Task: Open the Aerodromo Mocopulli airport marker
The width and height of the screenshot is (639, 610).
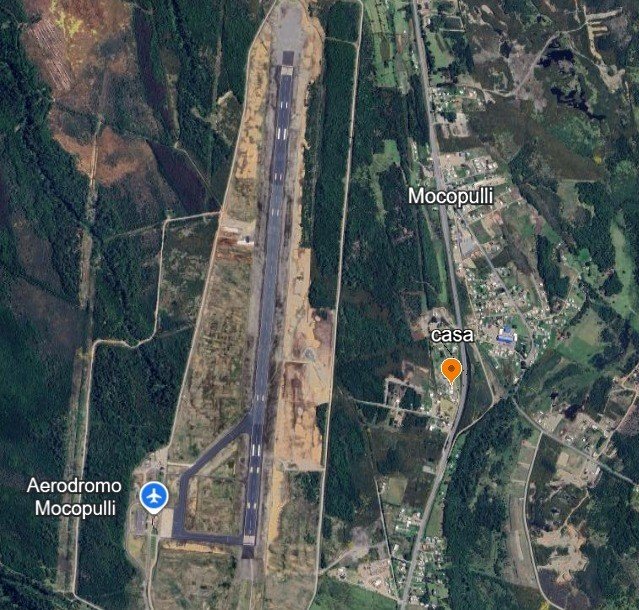Action: 153,495
